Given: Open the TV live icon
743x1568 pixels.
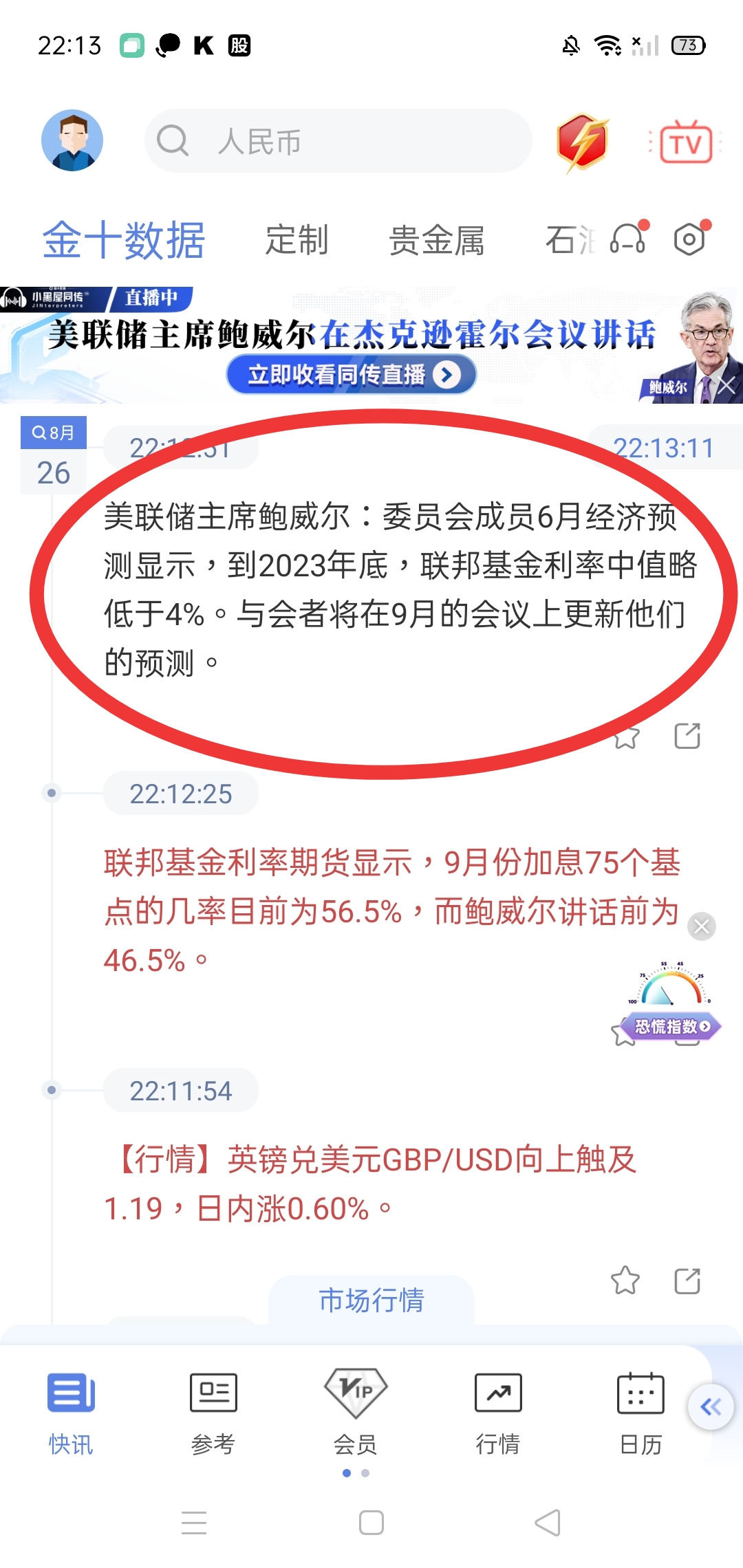Looking at the screenshot, I should point(686,142).
